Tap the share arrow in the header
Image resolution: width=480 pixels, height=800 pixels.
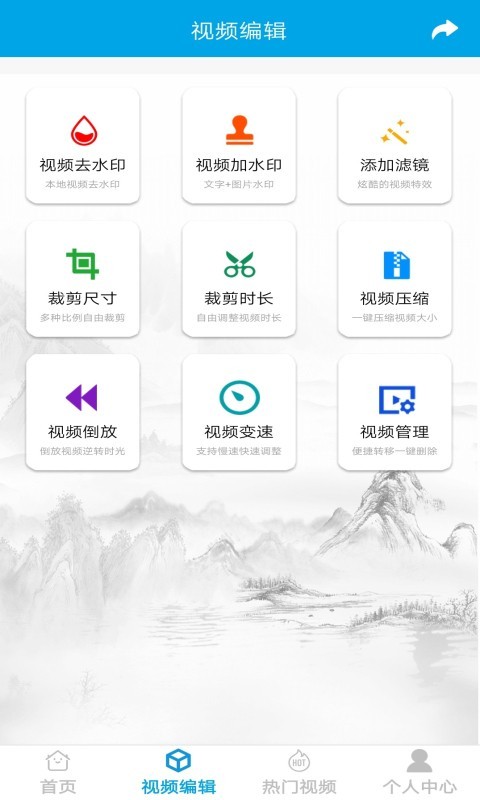444,30
